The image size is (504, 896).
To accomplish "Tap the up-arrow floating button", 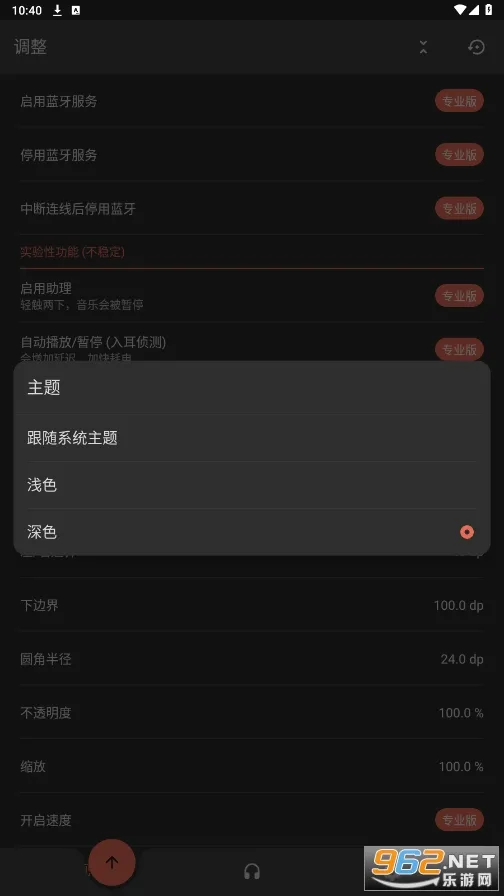I will (112, 862).
